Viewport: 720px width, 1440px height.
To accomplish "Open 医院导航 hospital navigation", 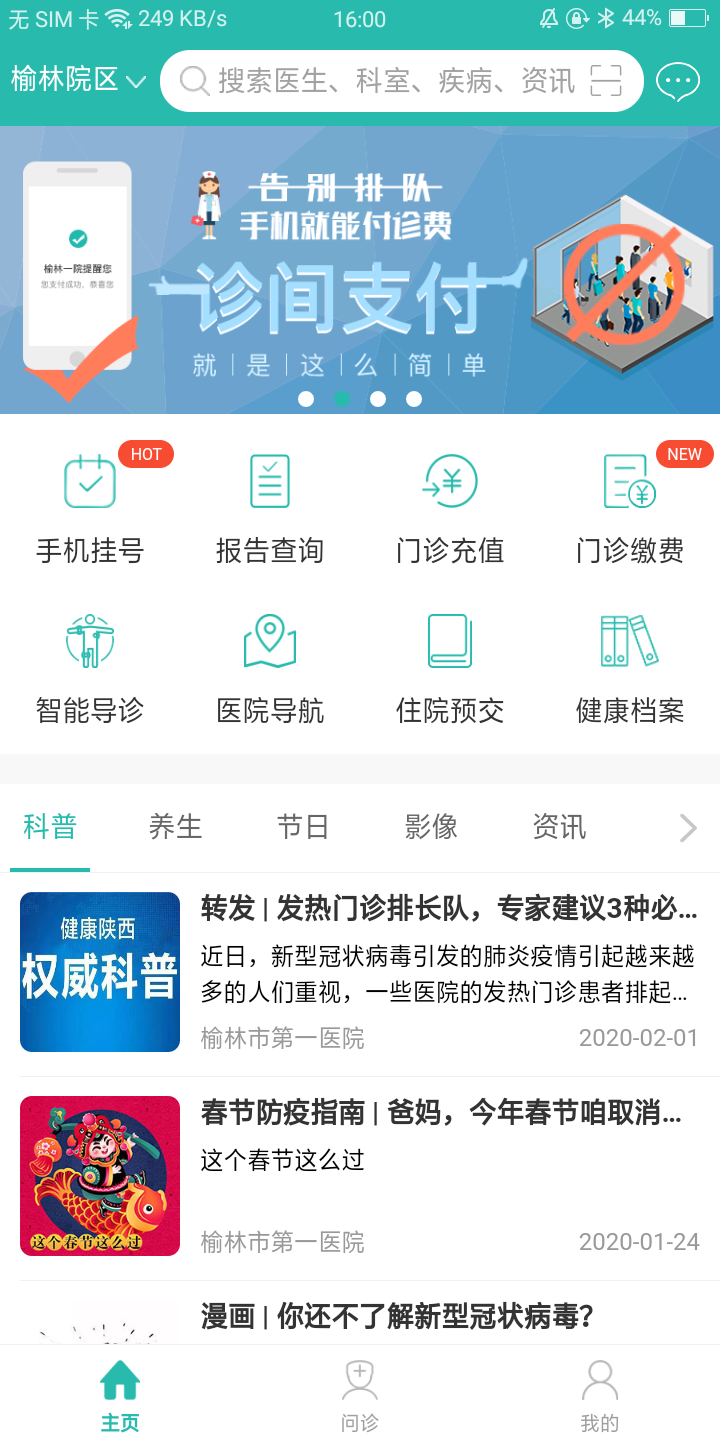I will click(x=270, y=667).
